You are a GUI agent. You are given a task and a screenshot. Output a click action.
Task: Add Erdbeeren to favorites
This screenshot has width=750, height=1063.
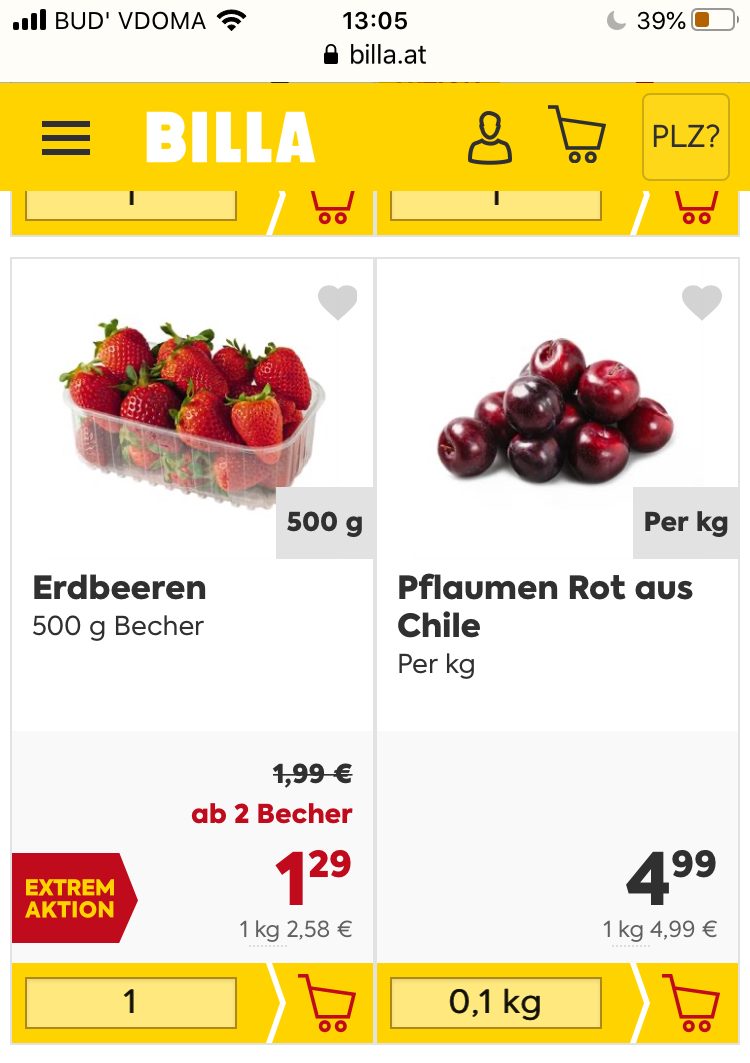[x=337, y=302]
